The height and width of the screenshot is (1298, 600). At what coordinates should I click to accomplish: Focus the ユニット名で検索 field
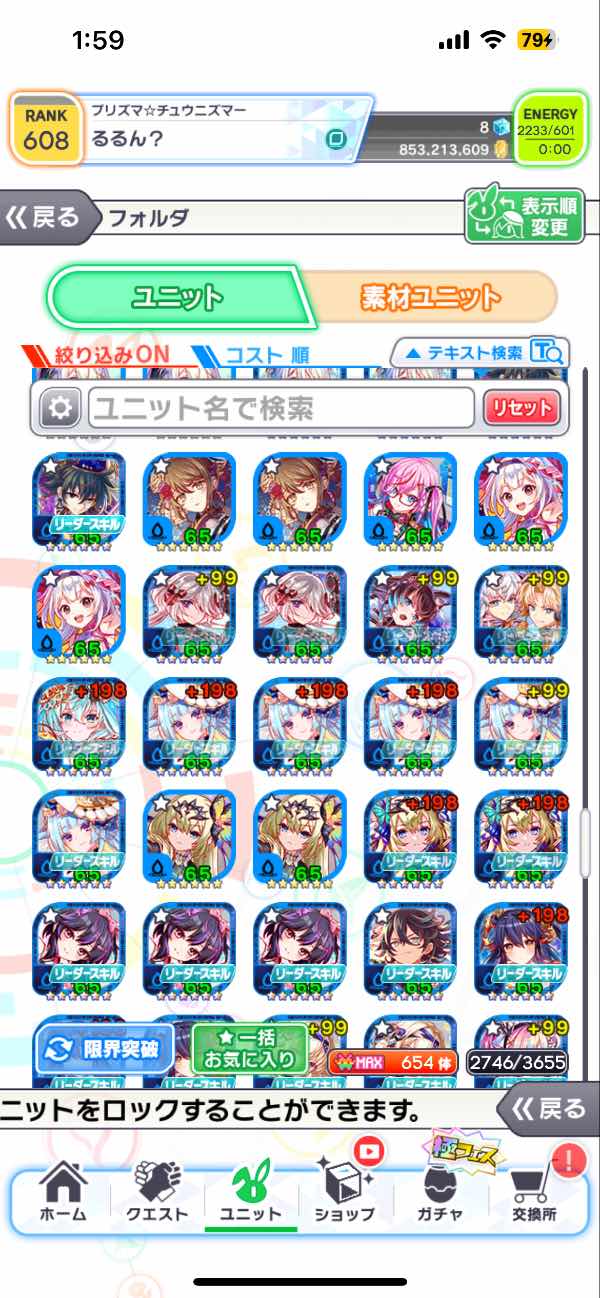[280, 408]
